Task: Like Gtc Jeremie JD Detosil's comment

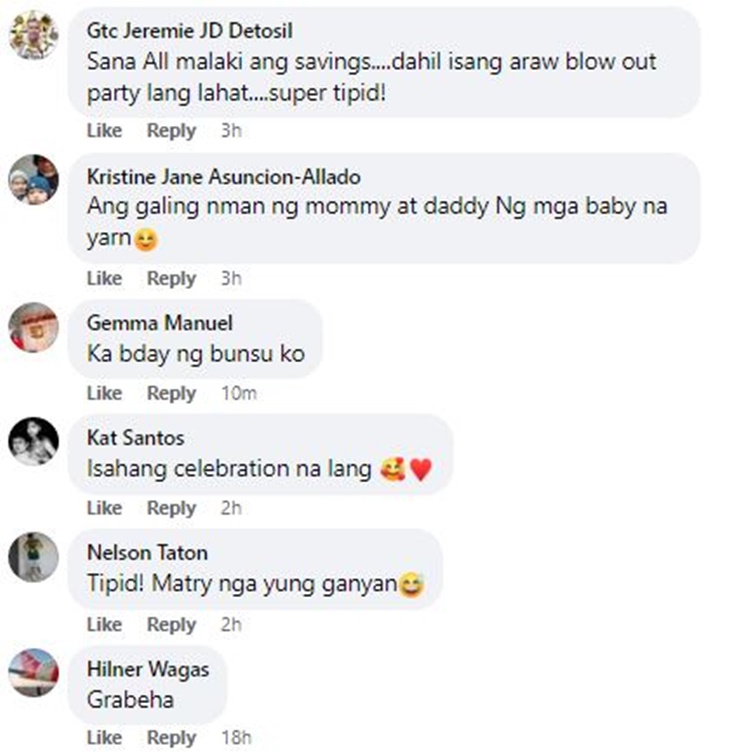Action: 104,131
